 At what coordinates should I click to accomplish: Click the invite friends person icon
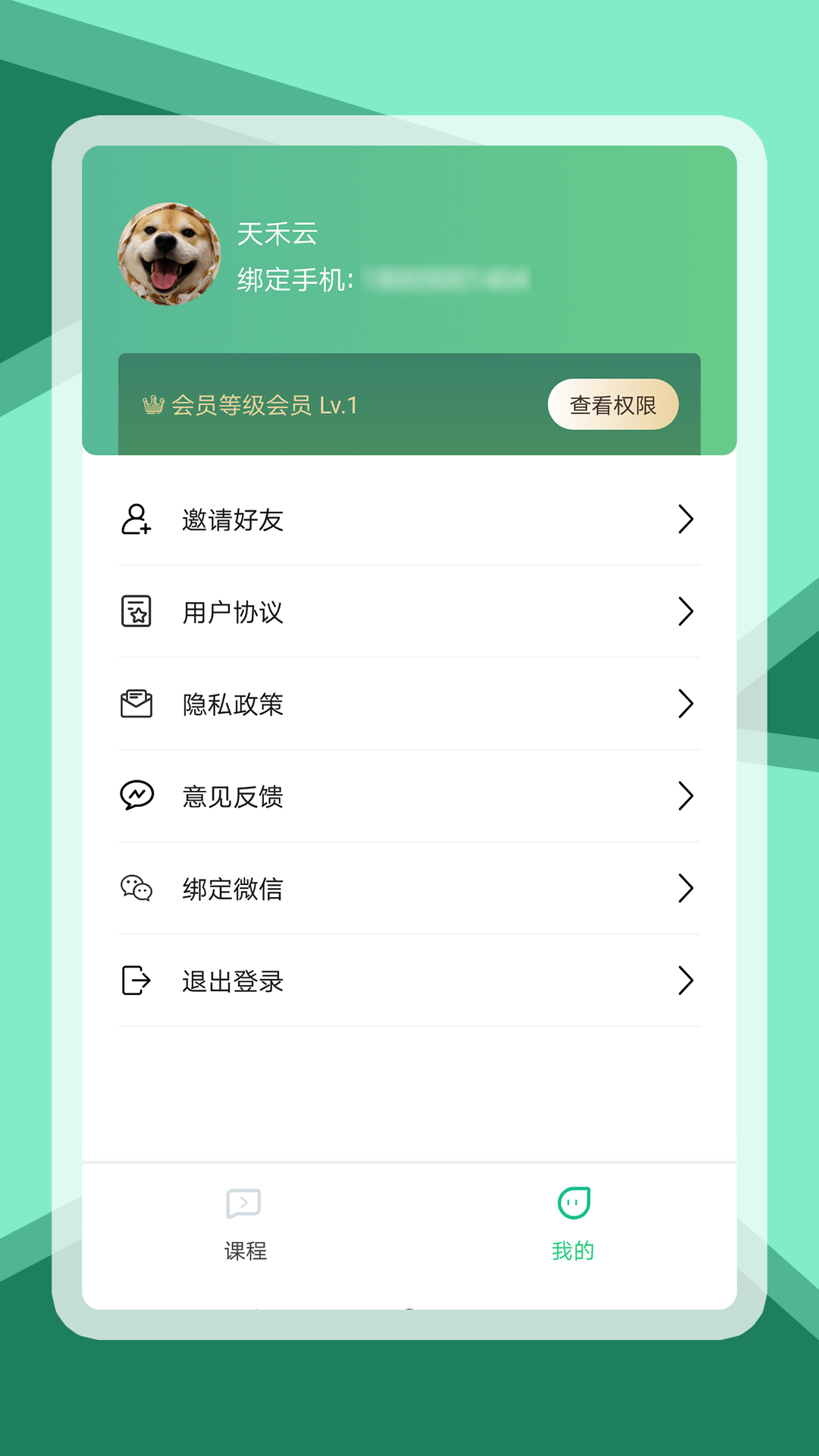coord(135,519)
